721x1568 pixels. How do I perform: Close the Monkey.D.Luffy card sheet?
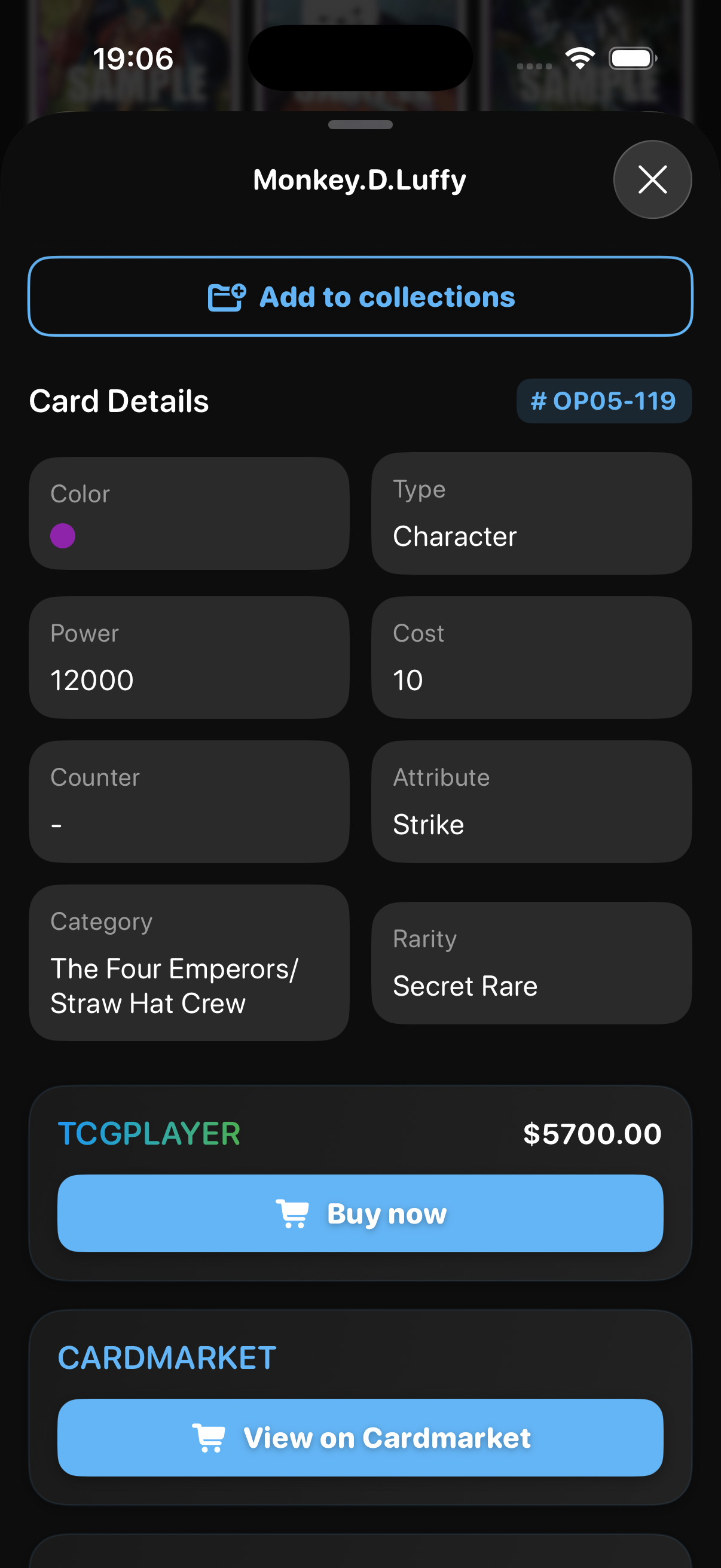652,179
